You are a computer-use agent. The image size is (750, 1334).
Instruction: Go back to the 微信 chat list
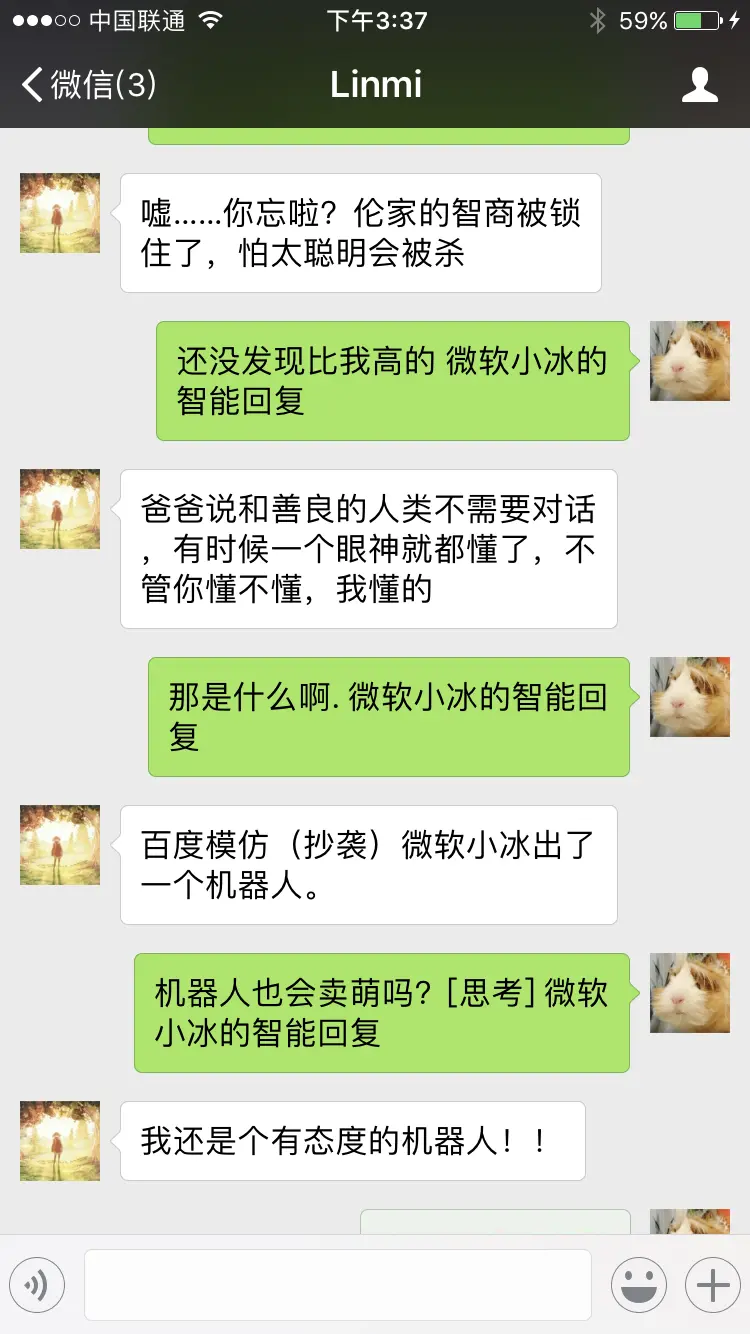pyautogui.click(x=88, y=85)
